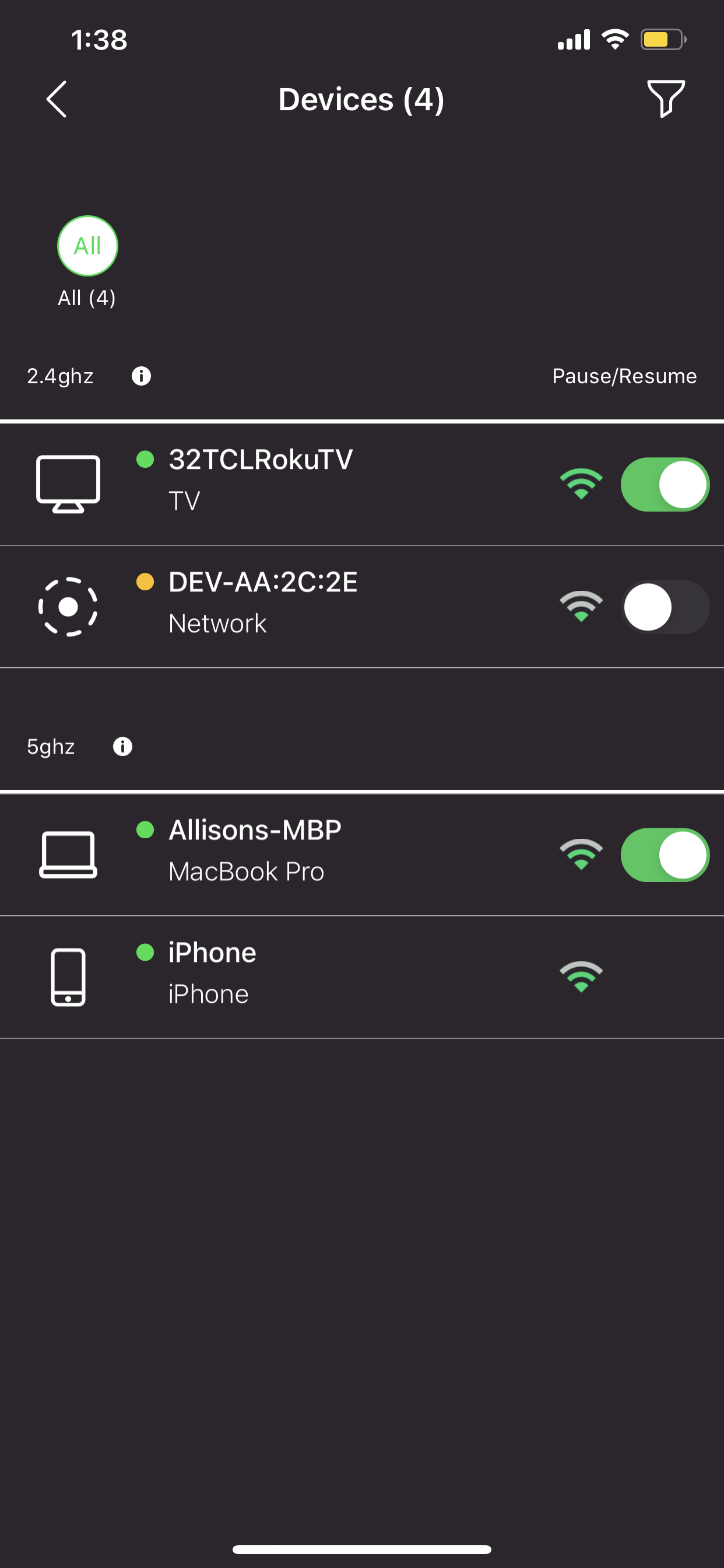Show info for the 5ghz band
The width and height of the screenshot is (724, 1568).
pyautogui.click(x=122, y=746)
